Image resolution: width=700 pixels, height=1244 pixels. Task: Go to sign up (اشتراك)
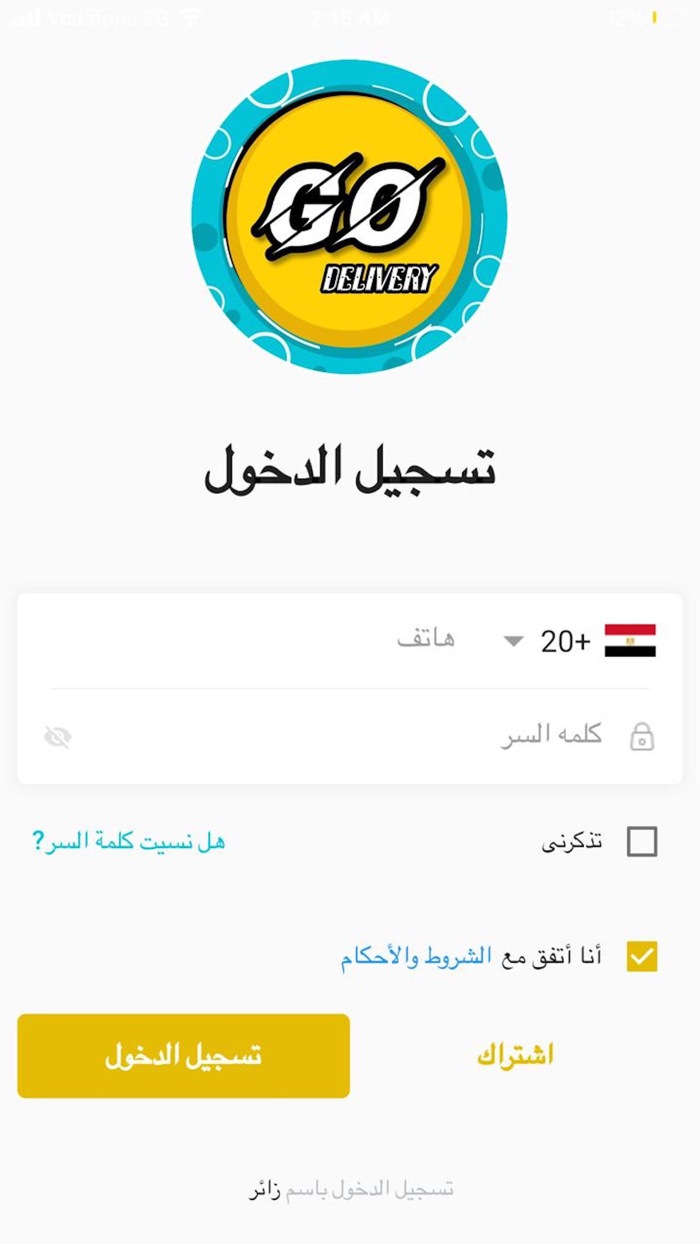pyautogui.click(x=515, y=1056)
